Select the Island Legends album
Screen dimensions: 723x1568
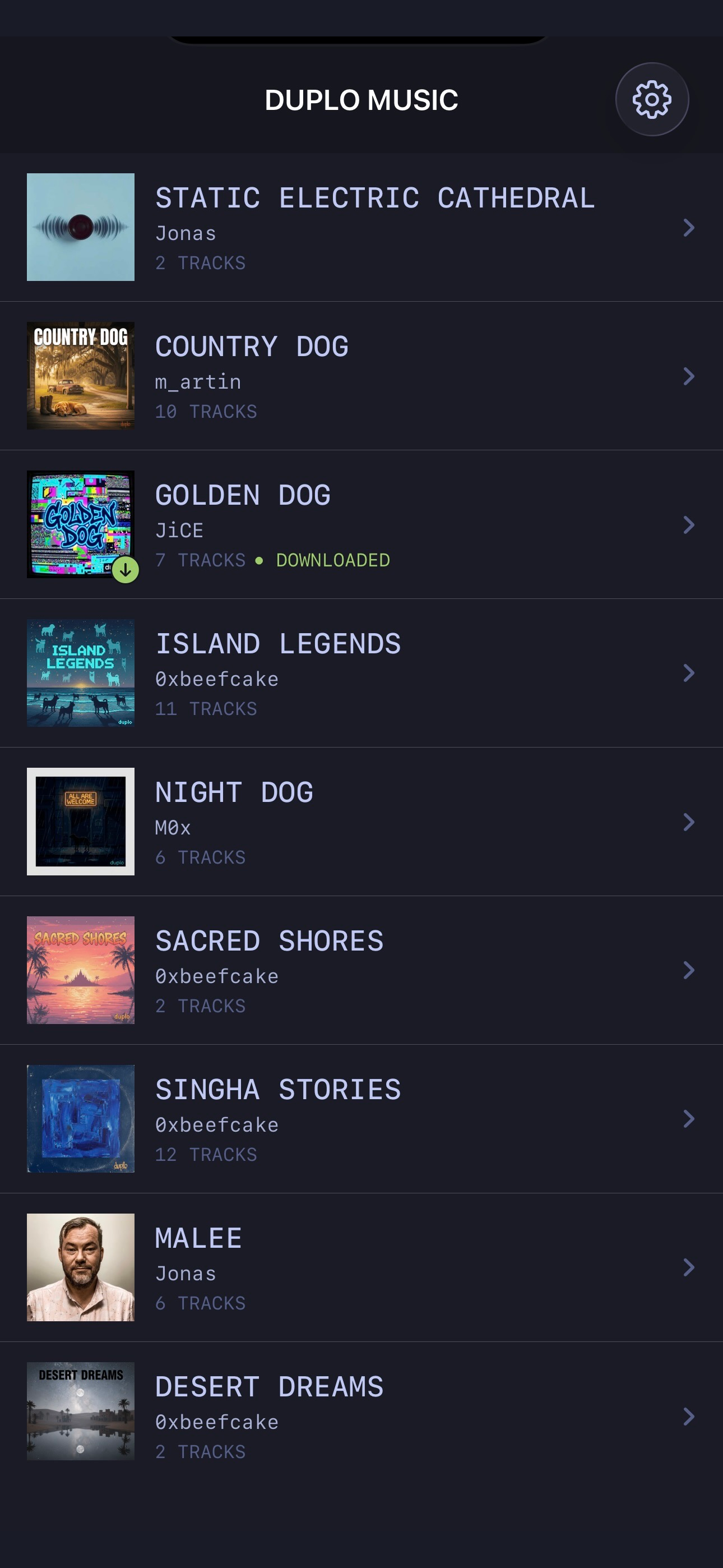(x=361, y=672)
